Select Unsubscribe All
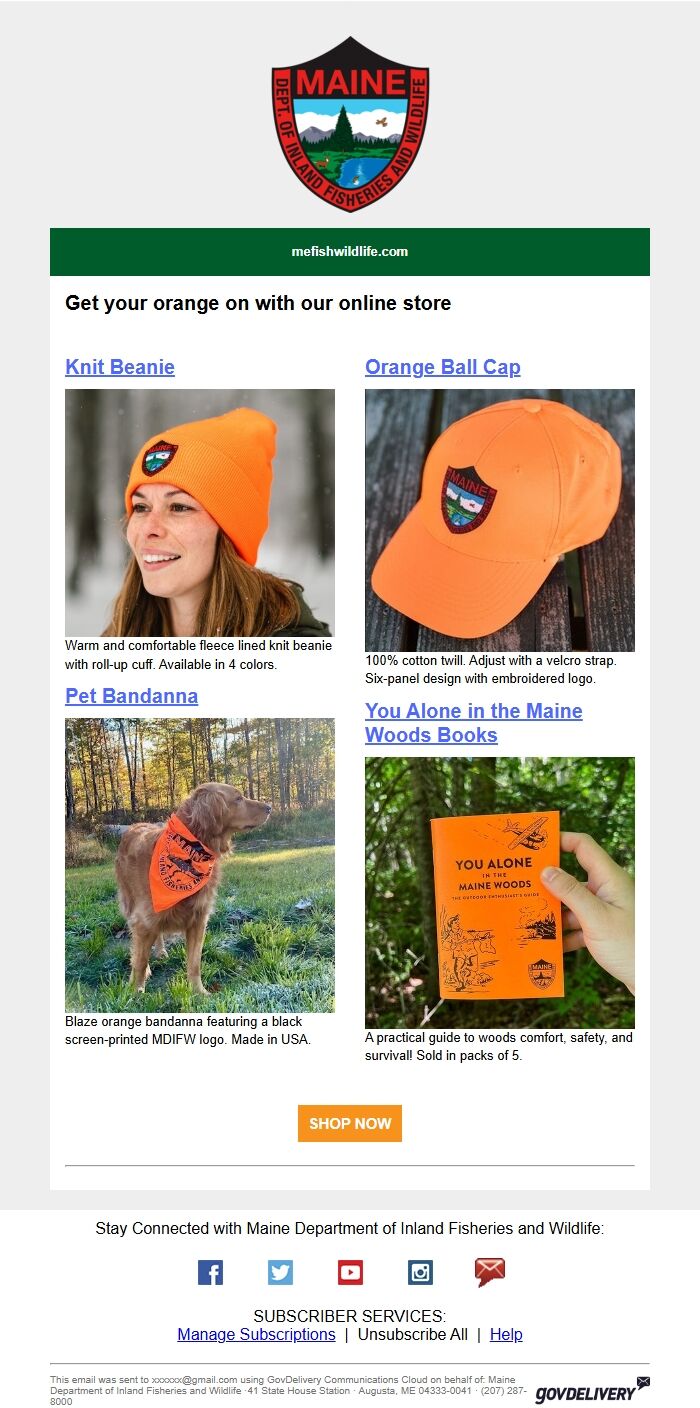Screen dimensions: 700x1408 pyautogui.click(x=412, y=1334)
